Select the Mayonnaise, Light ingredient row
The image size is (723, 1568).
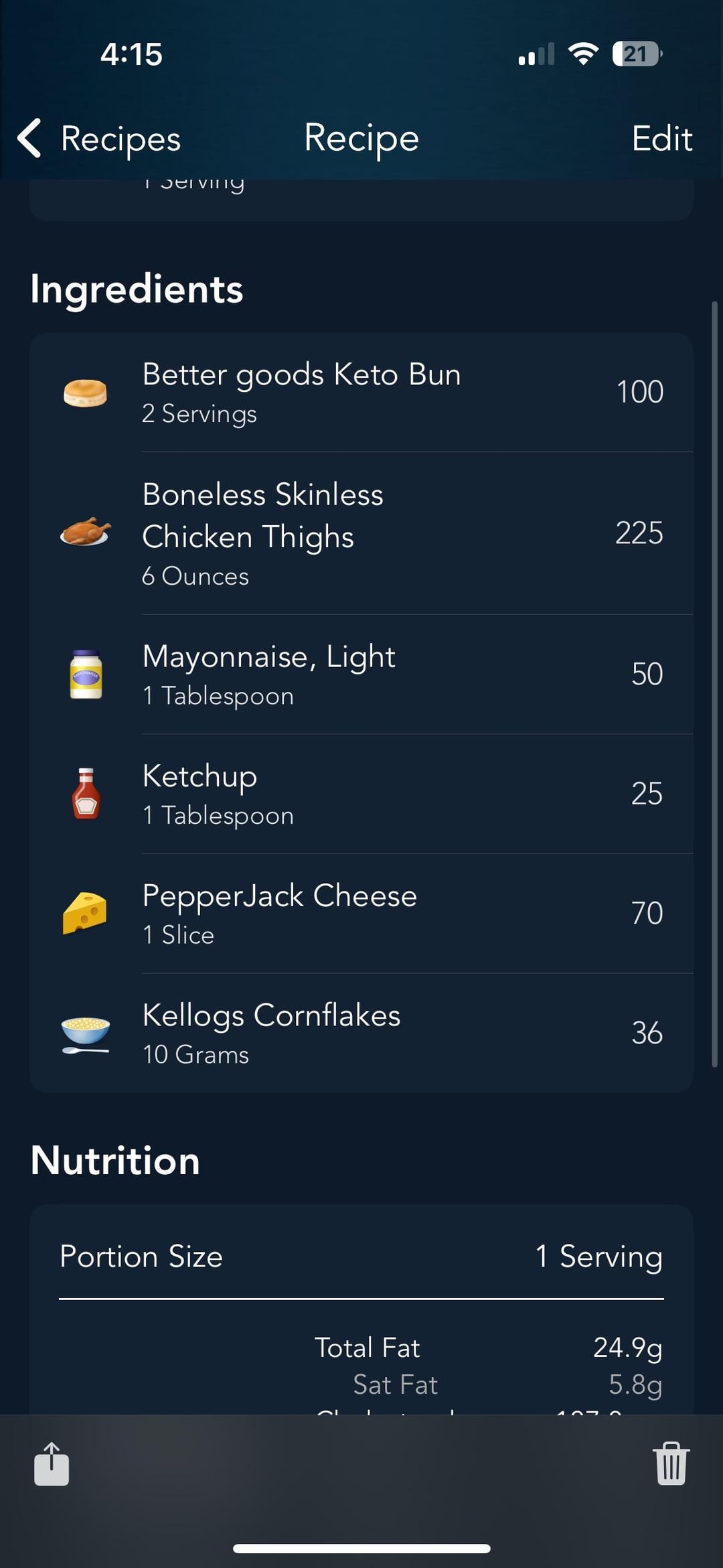click(361, 674)
